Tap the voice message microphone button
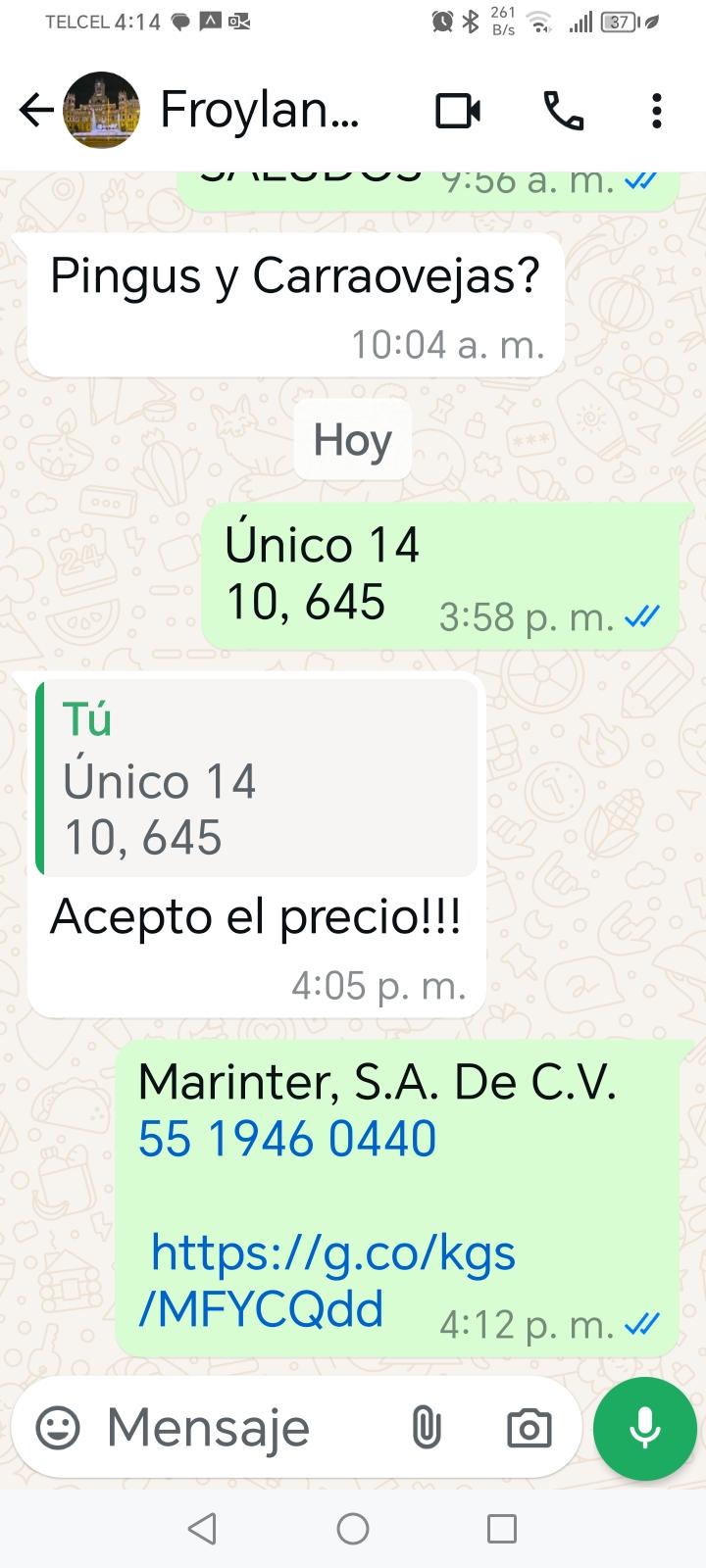706x1568 pixels. (644, 1428)
